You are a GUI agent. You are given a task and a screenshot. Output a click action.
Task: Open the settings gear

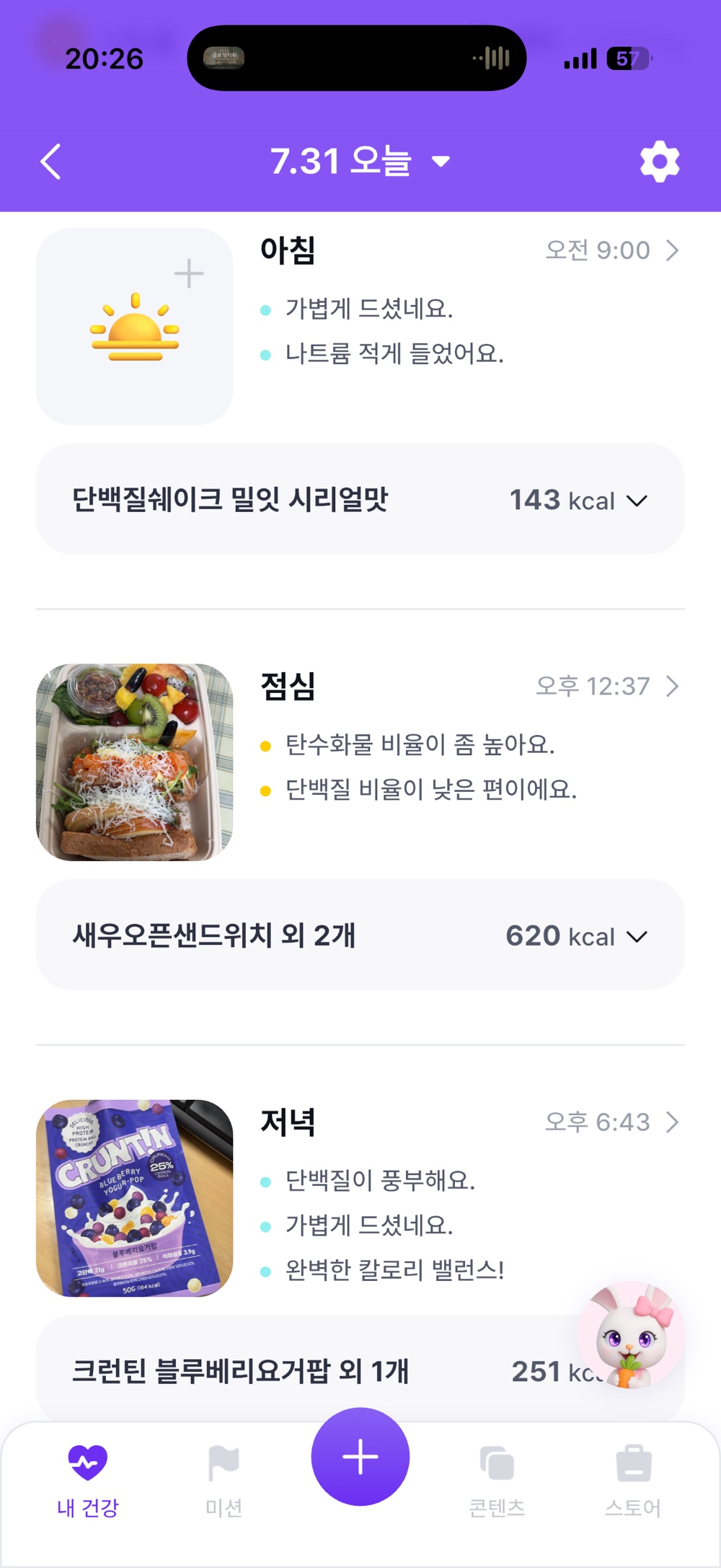(660, 162)
